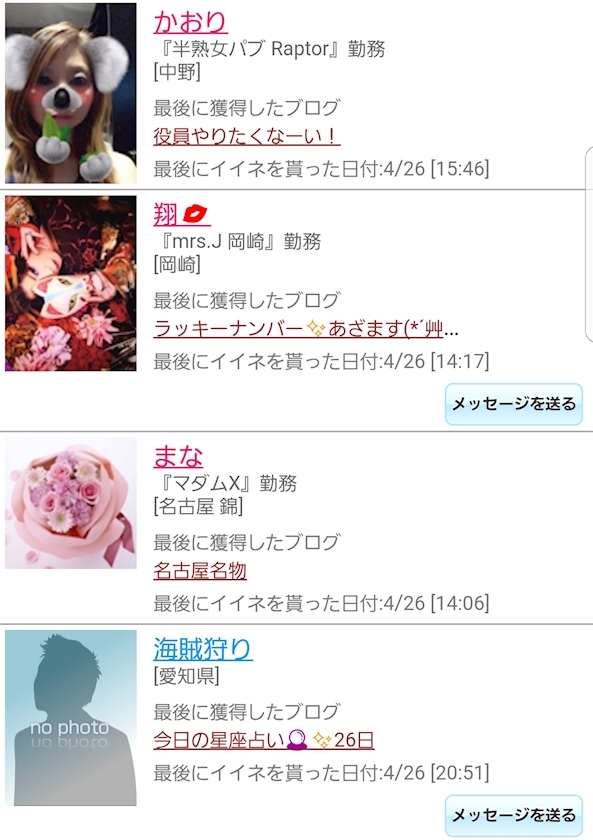Open 海賊狩り's profile name link
Image resolution: width=593 pixels, height=840 pixels.
203,649
